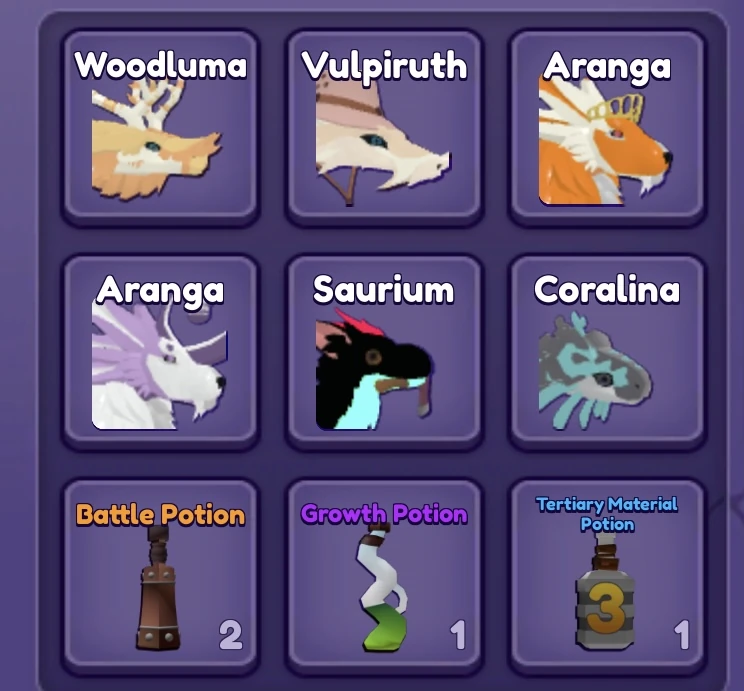Pick the purple-white Aranga creature
Viewport: 744px width, 691px height.
[161, 352]
